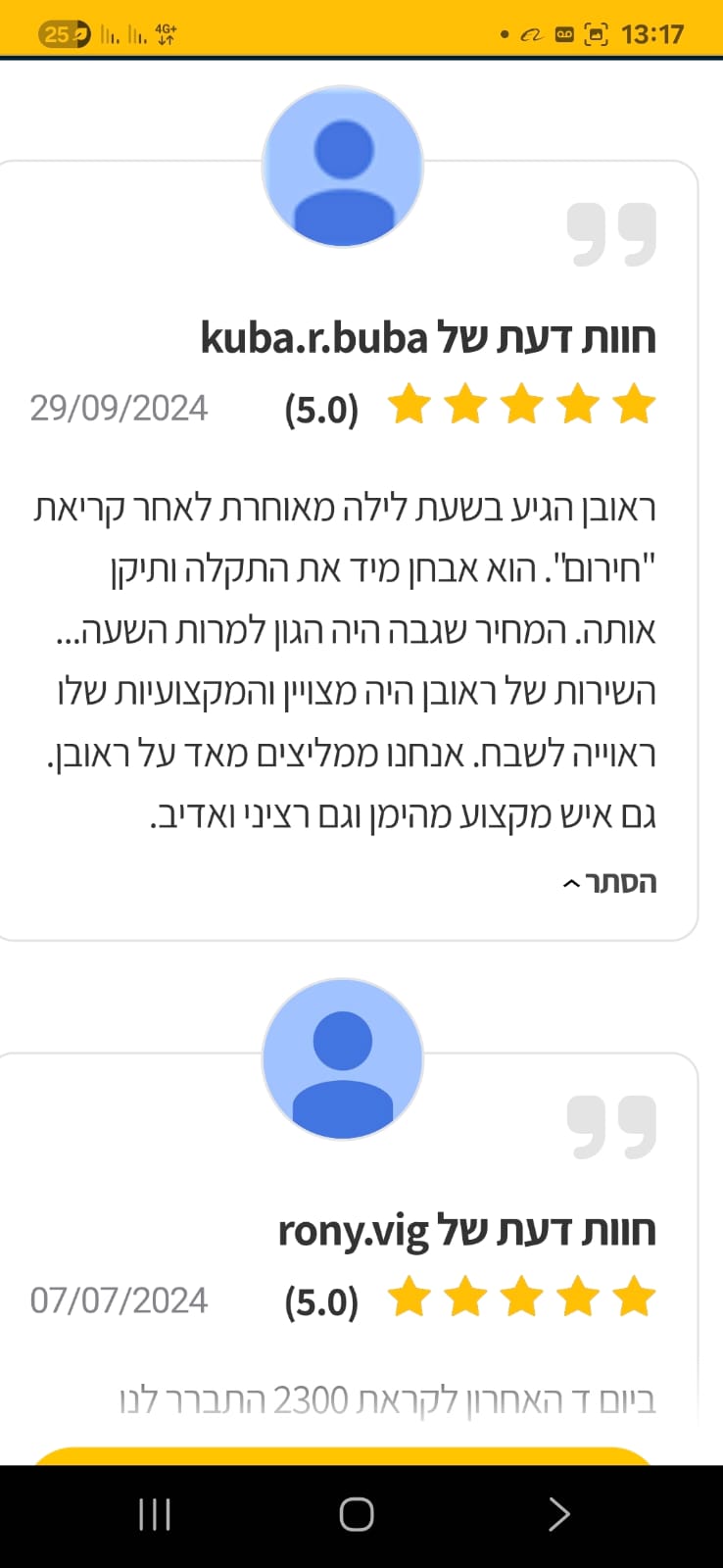Screen dimensions: 723x1568
Task: Go to the home screen
Action: pyautogui.click(x=357, y=1514)
